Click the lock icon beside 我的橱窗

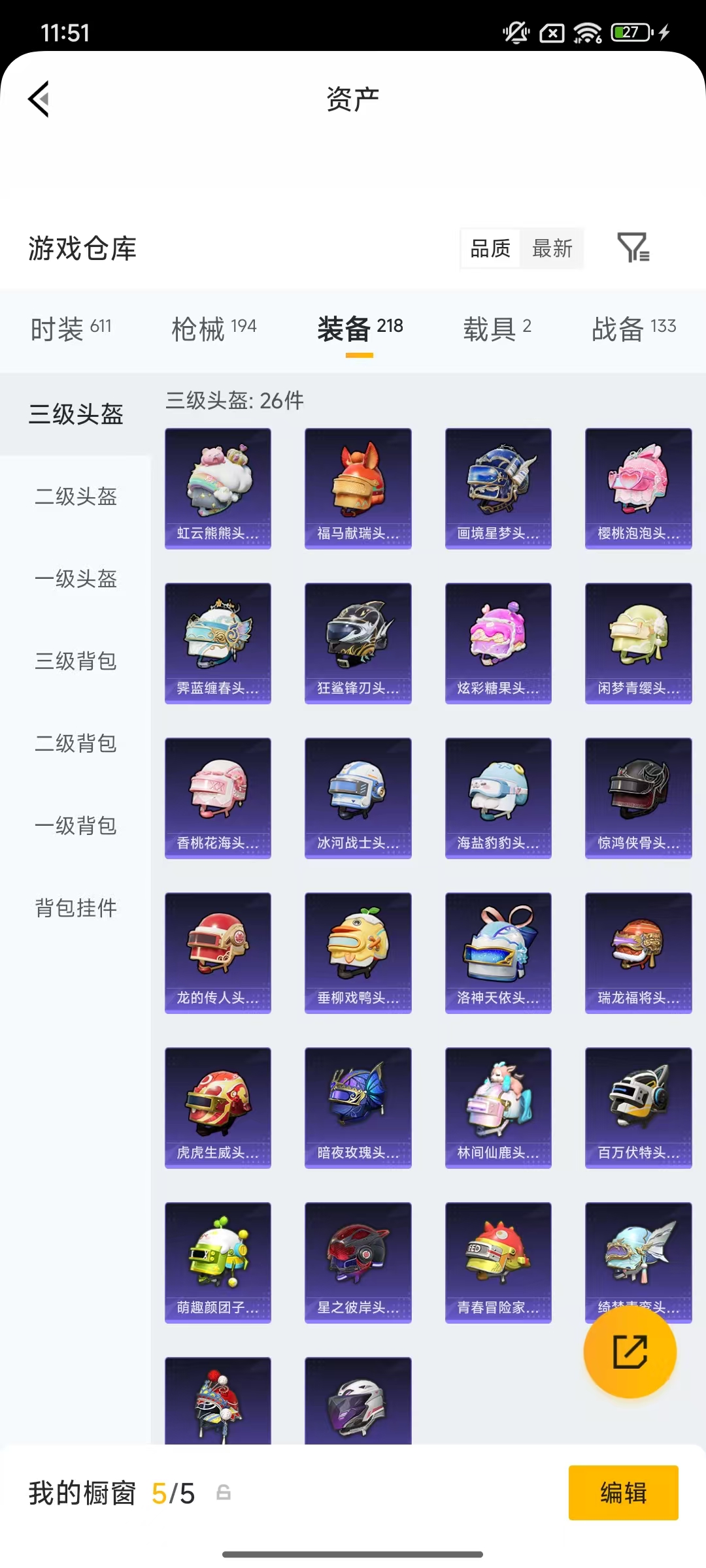pyautogui.click(x=223, y=1493)
